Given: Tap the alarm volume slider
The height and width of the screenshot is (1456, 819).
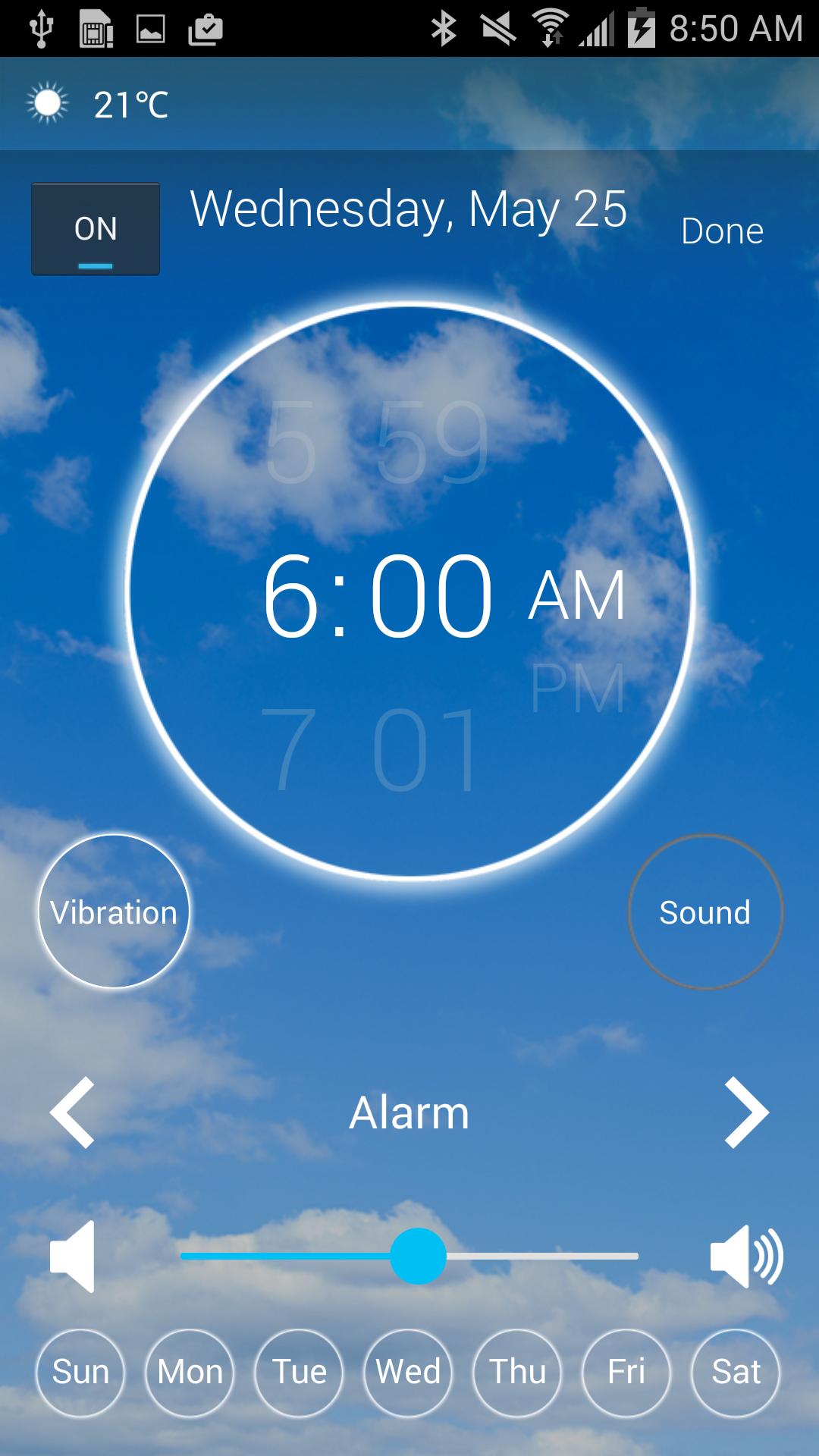Looking at the screenshot, I should pyautogui.click(x=409, y=1256).
